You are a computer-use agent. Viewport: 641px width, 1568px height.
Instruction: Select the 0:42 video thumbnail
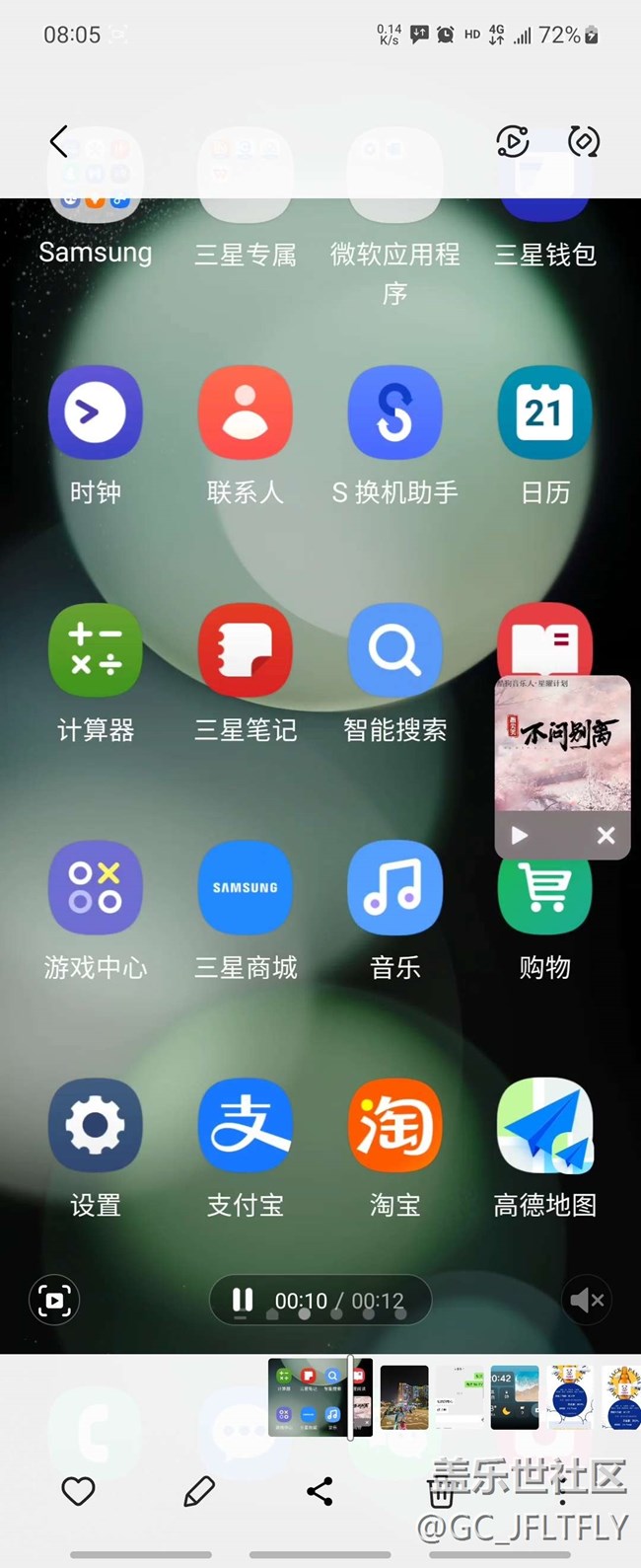(x=514, y=1397)
